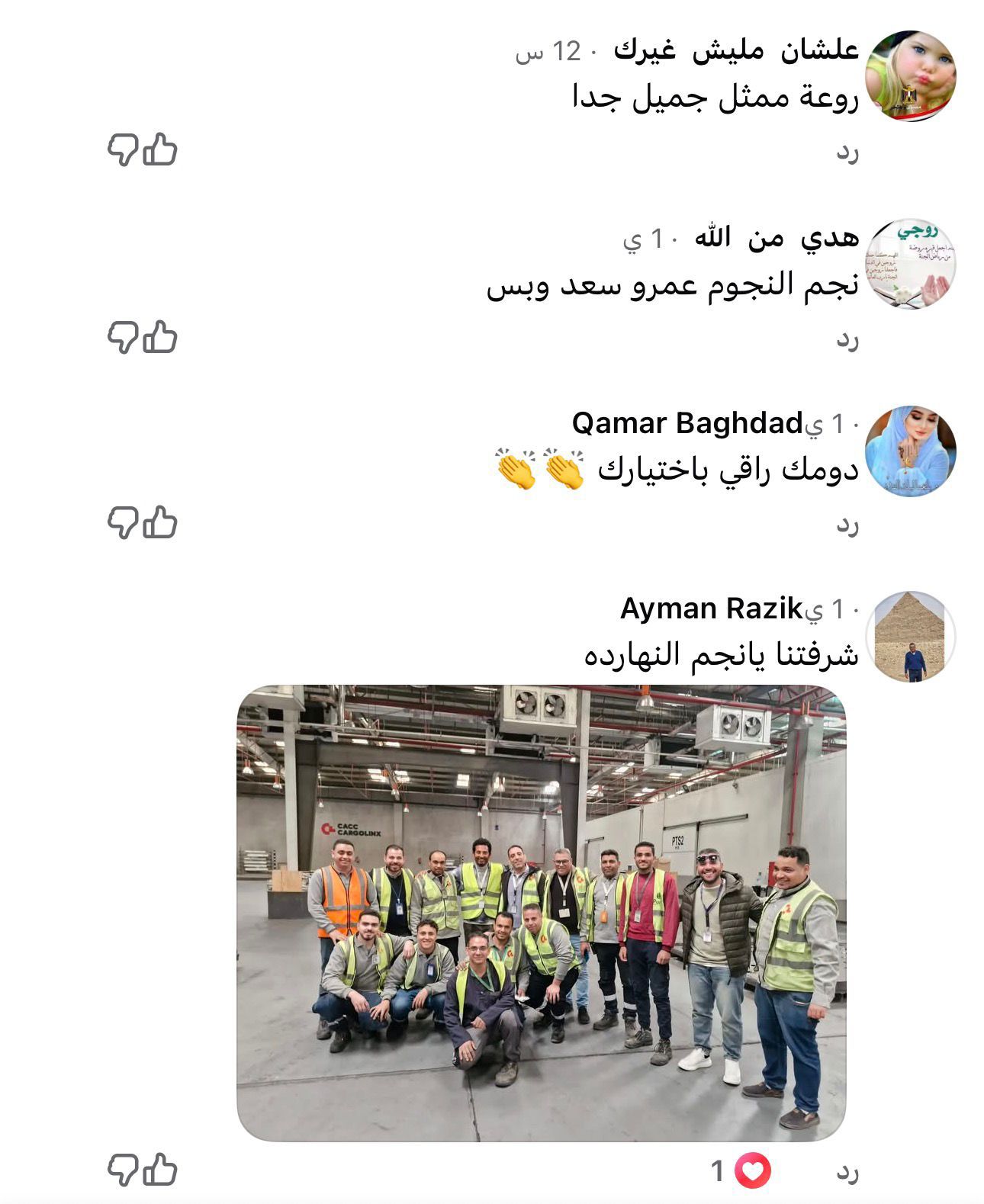Open profile name Ayman Razik
Image resolution: width=984 pixels, height=1204 pixels.
click(711, 608)
